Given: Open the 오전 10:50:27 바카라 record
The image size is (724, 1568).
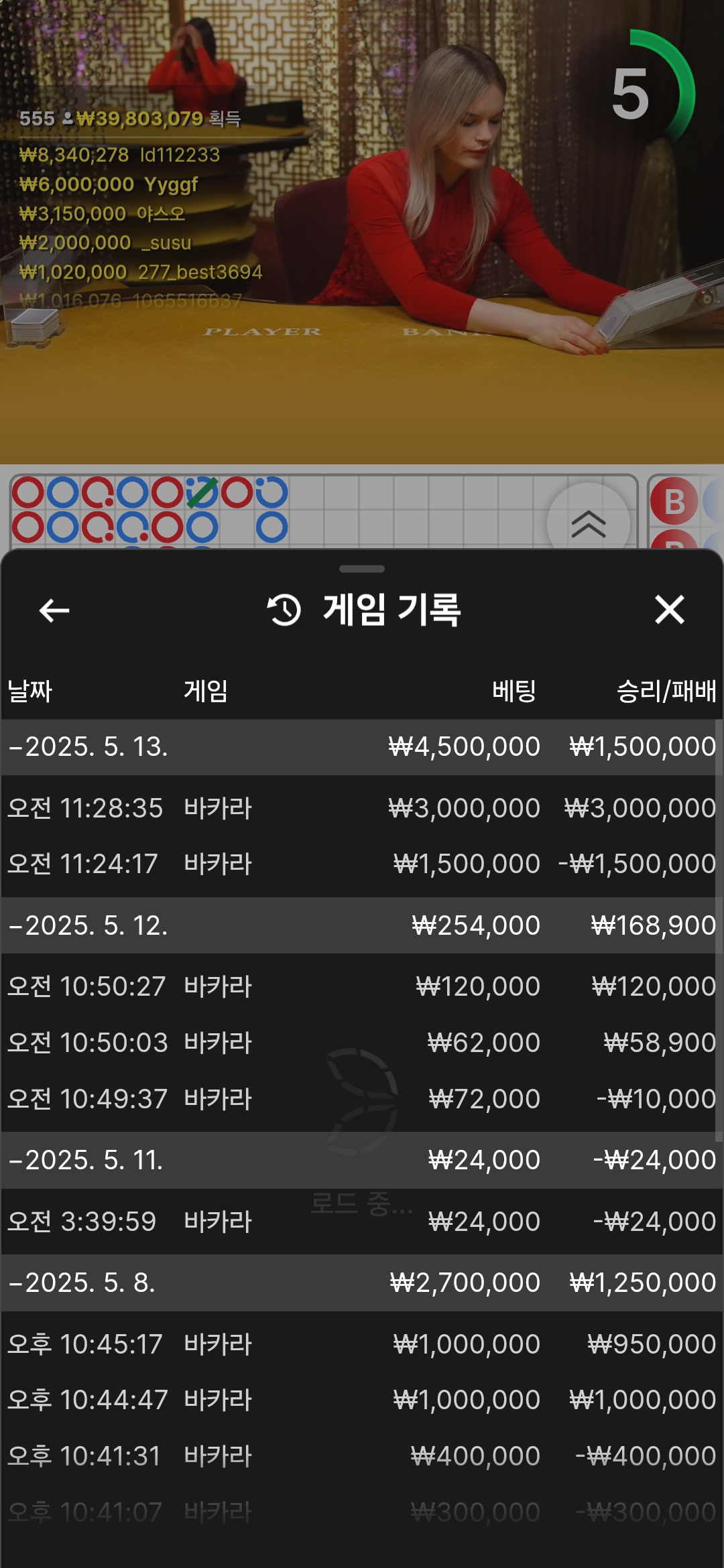Looking at the screenshot, I should [x=362, y=986].
